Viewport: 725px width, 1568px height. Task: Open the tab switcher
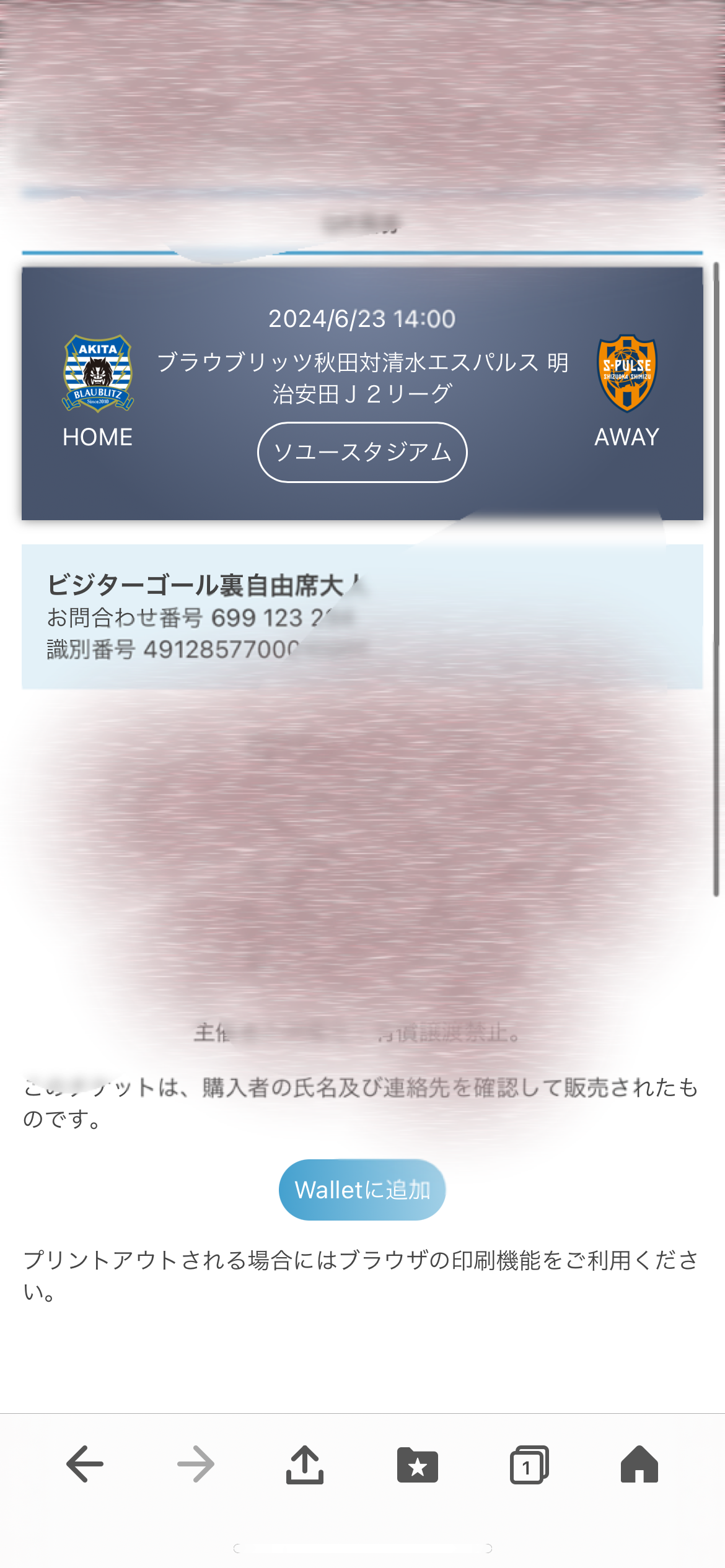[x=529, y=1465]
